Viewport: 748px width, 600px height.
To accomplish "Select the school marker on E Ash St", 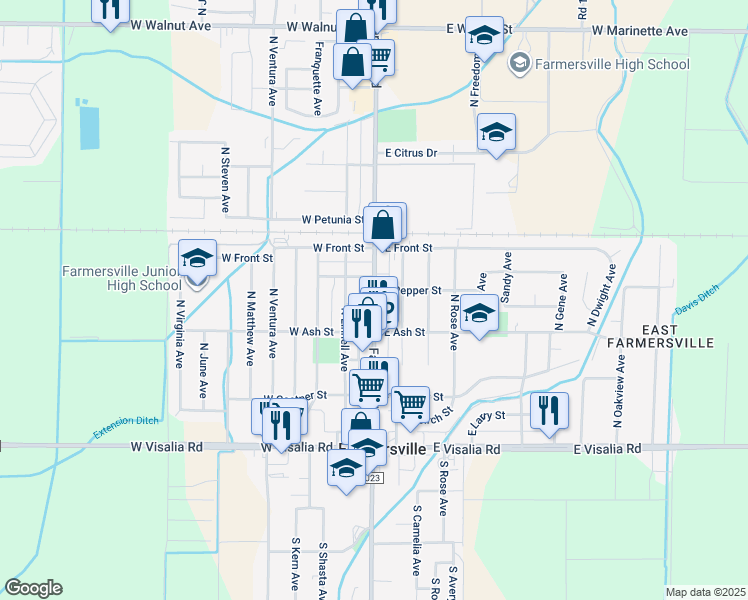I will coord(480,315).
